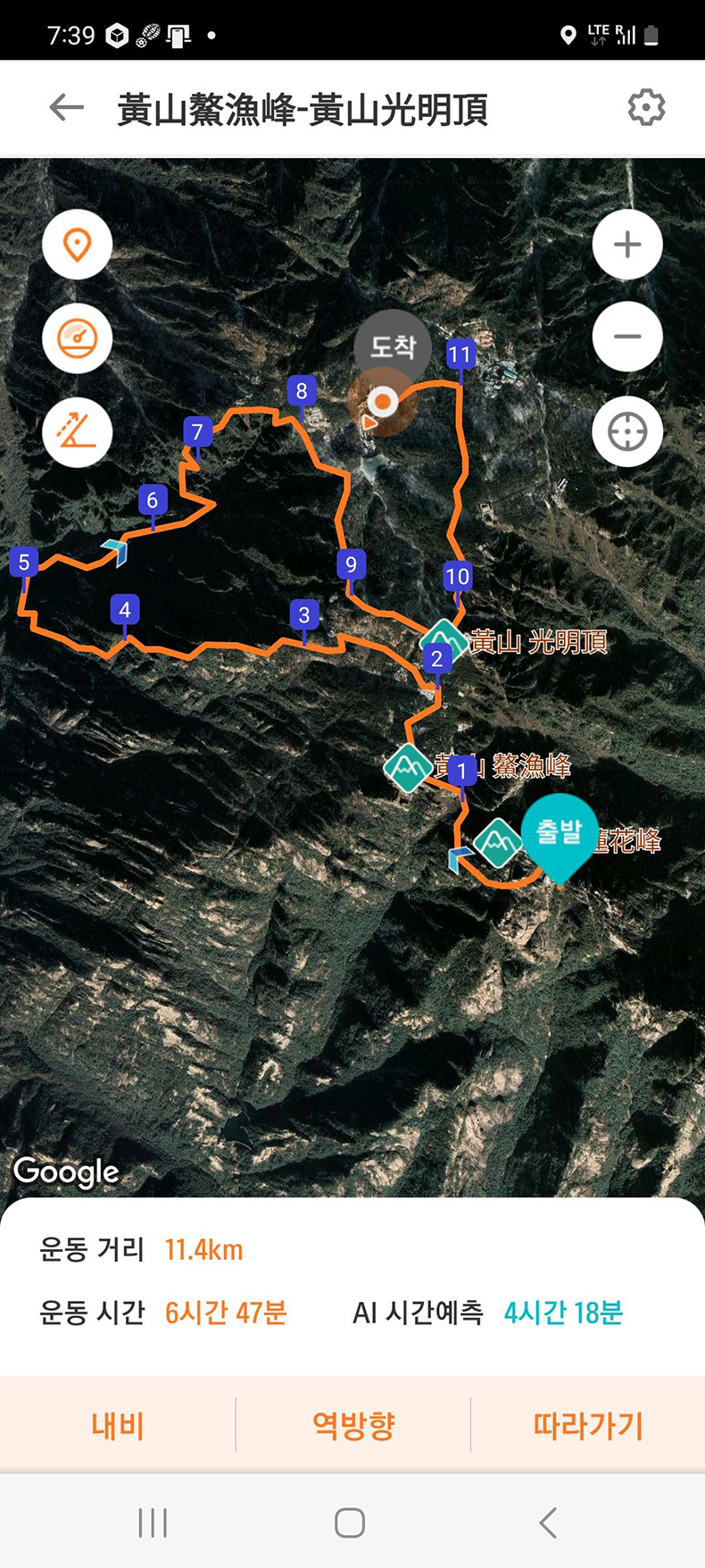705x1568 pixels.
Task: Start 따라가기 follow mode
Action: (587, 1425)
